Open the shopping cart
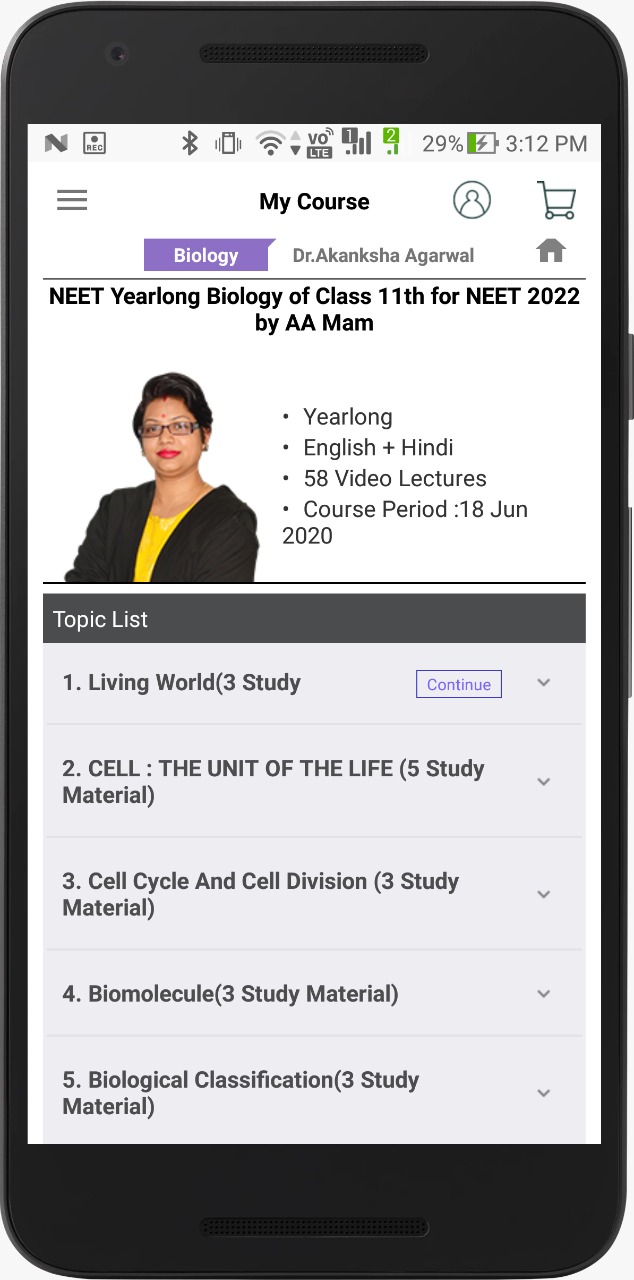 point(556,200)
